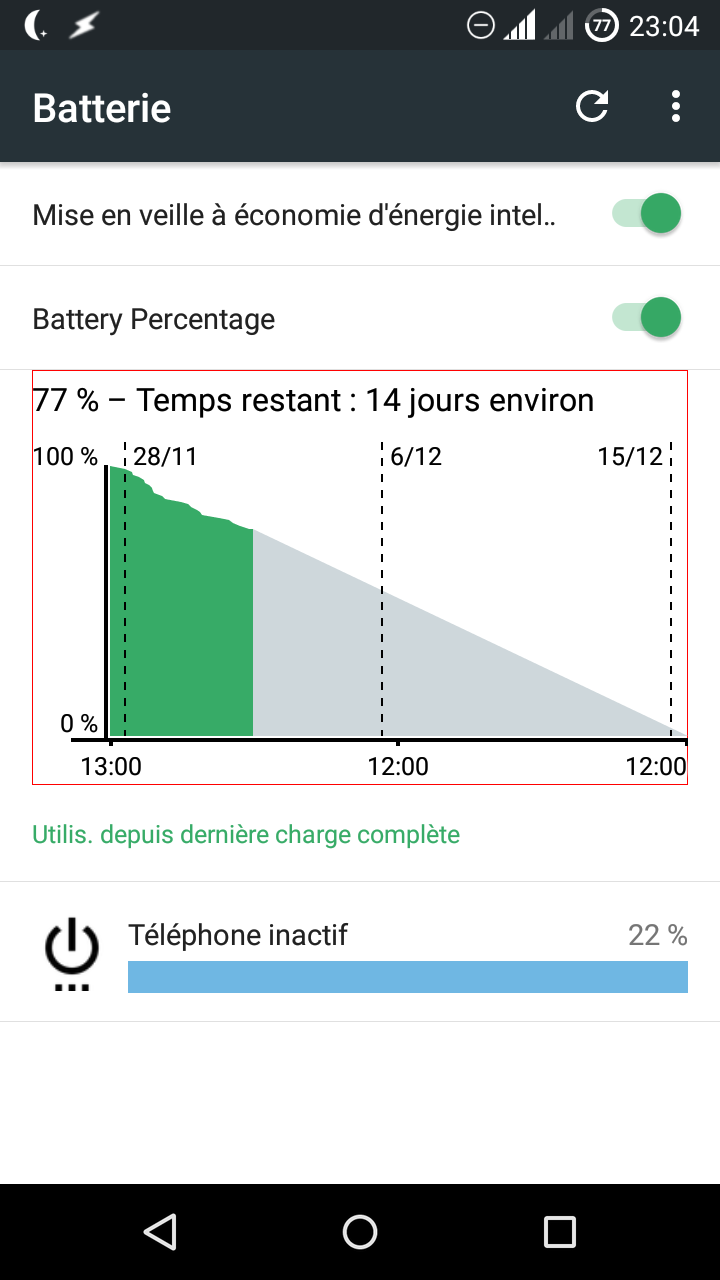
Task: Go to the home screen
Action: [x=360, y=1232]
